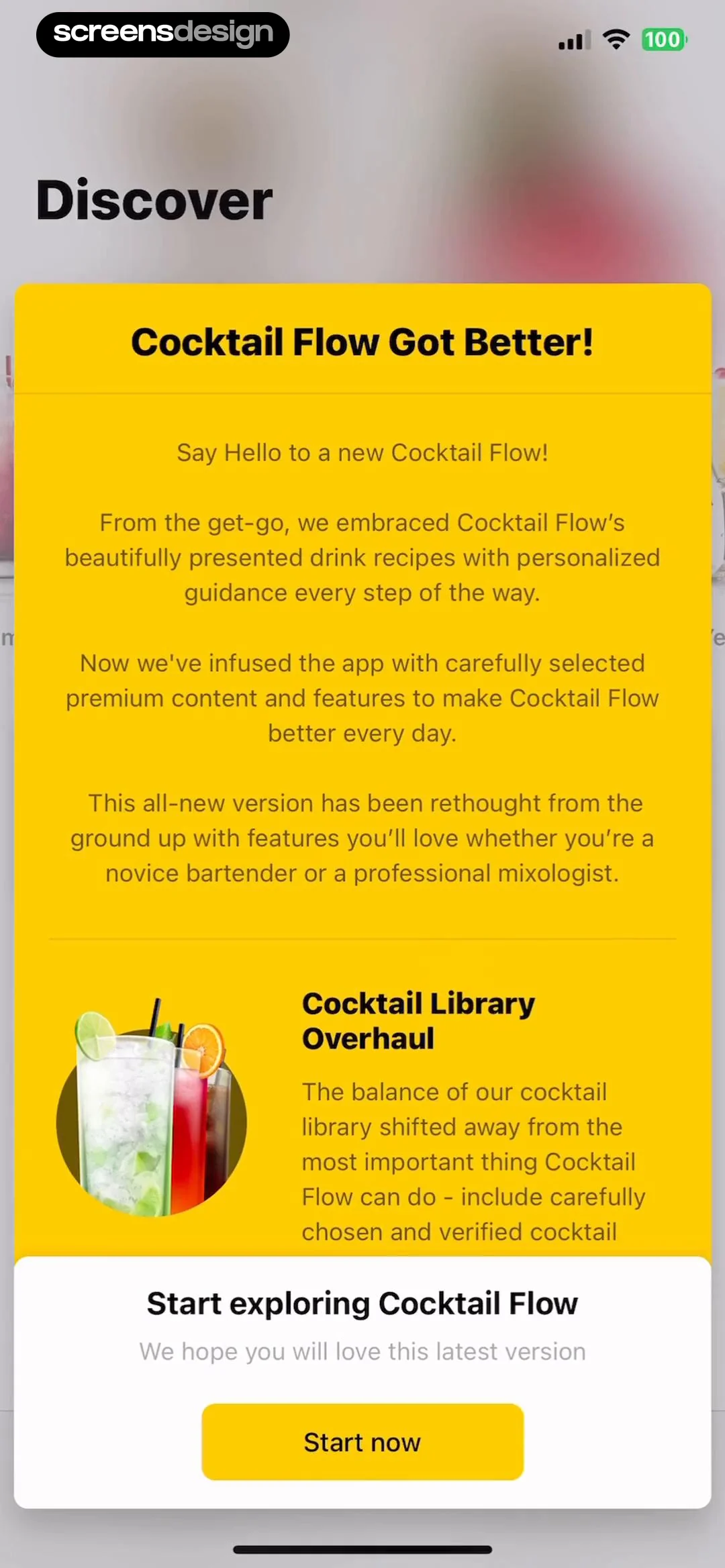725x1568 pixels.
Task: Tap the Say Hello to a new Cocktail Flow line
Action: pyautogui.click(x=362, y=452)
